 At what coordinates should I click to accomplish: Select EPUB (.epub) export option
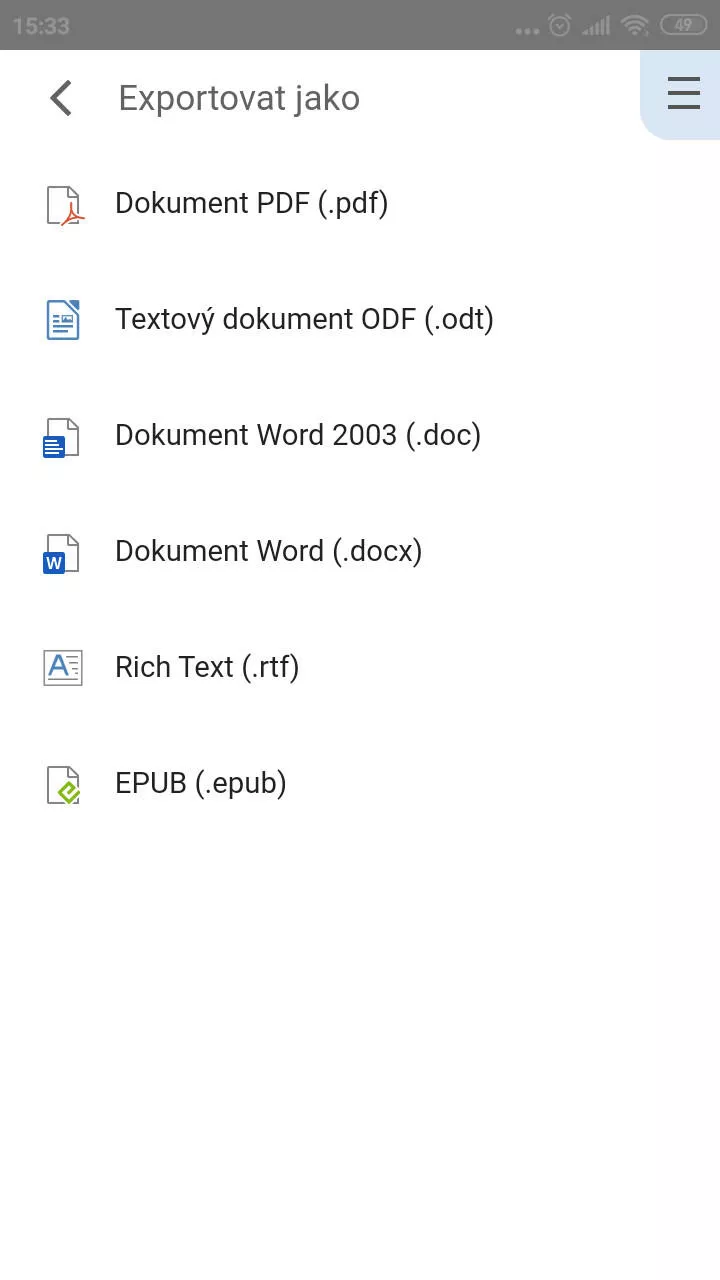click(201, 783)
